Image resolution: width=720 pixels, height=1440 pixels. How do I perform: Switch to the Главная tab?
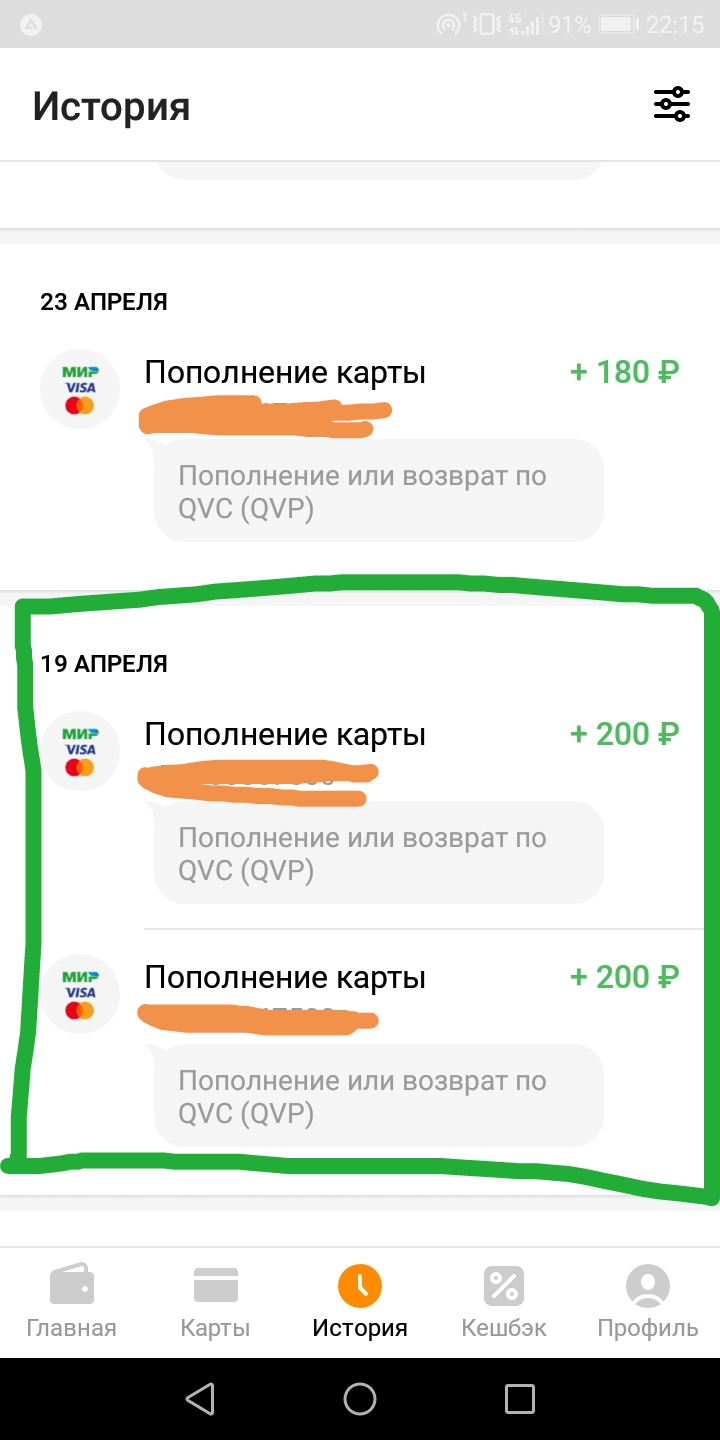[71, 1301]
